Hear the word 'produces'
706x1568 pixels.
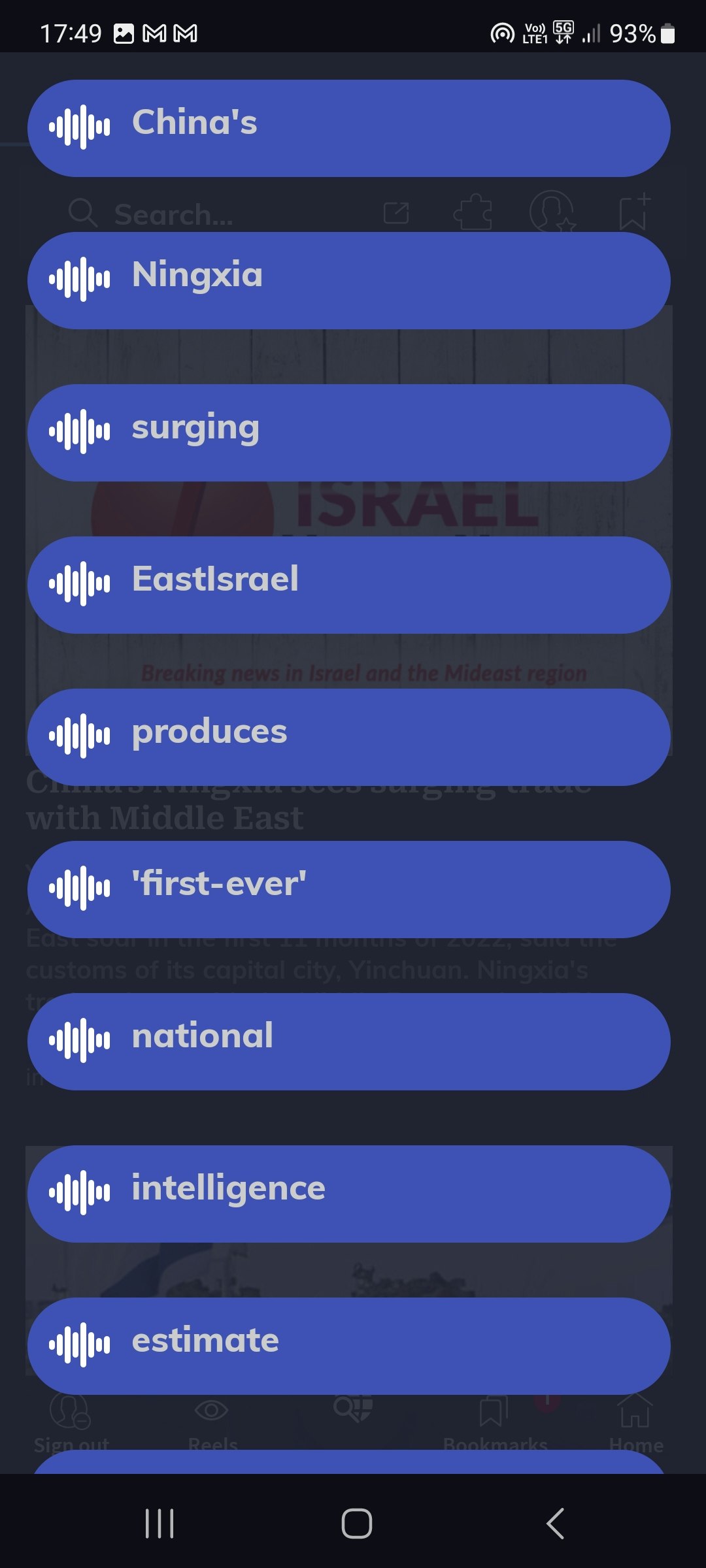348,737
